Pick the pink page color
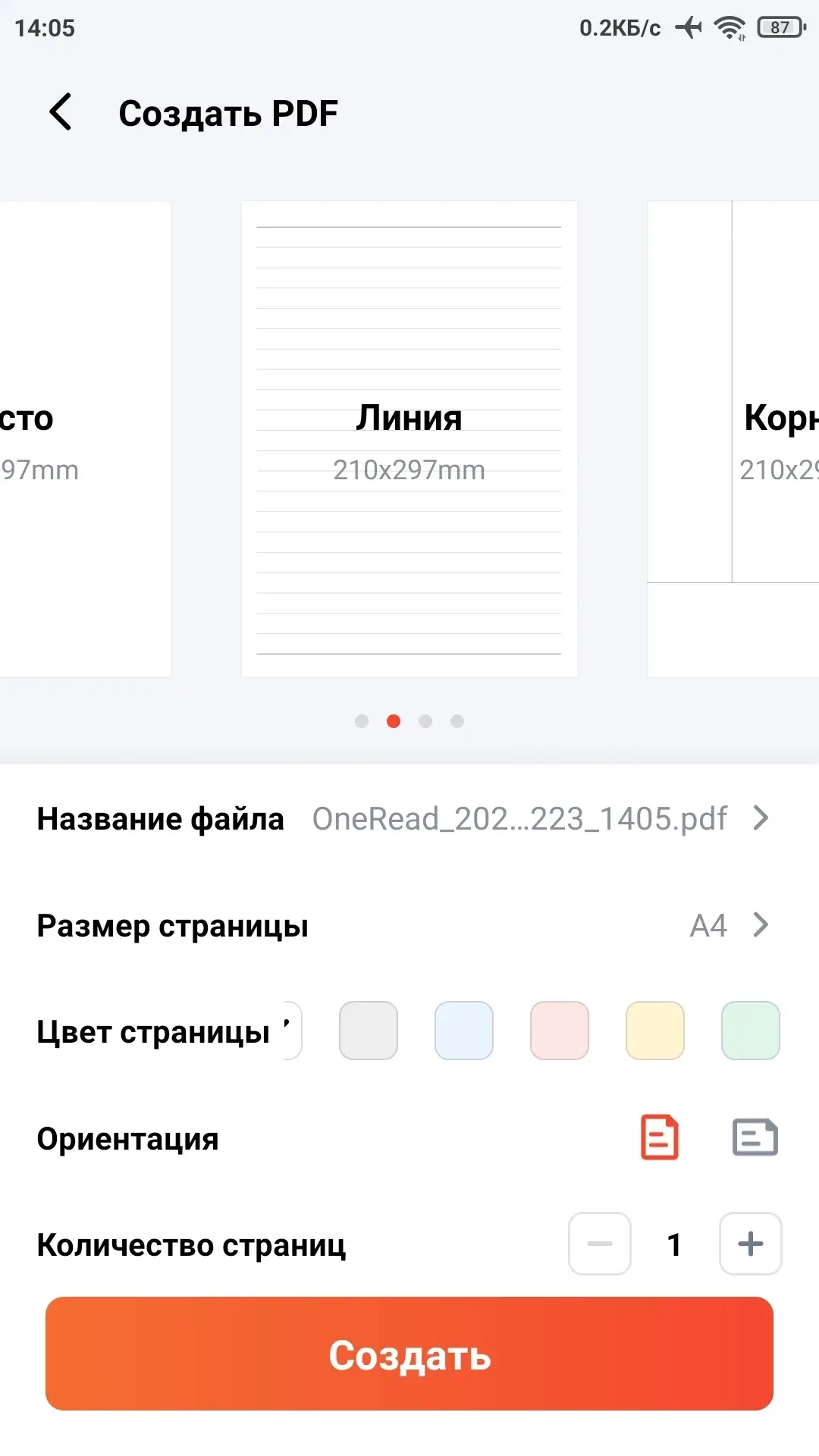Viewport: 819px width, 1456px height. [x=560, y=1031]
